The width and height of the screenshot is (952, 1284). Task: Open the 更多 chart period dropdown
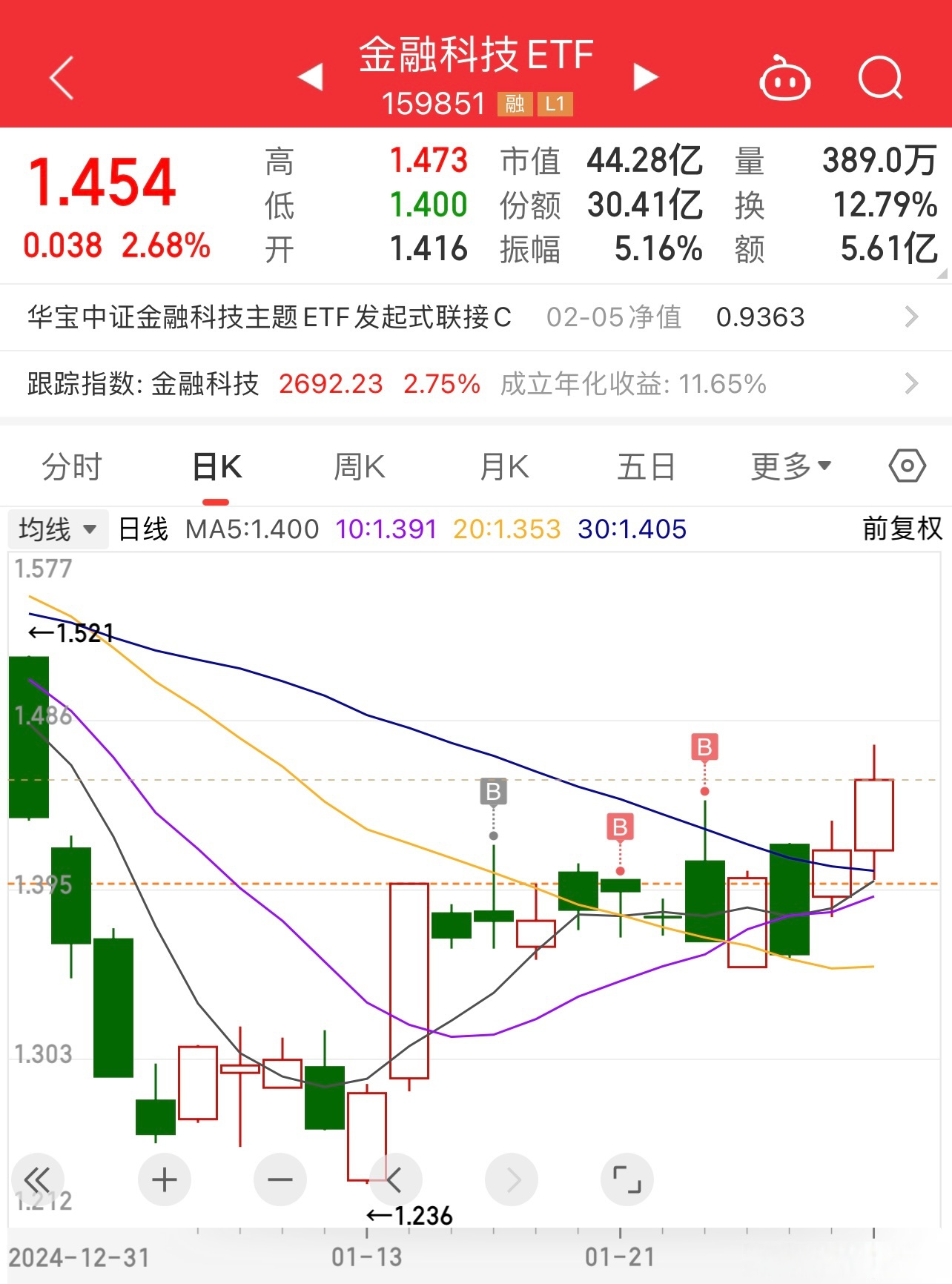(790, 466)
